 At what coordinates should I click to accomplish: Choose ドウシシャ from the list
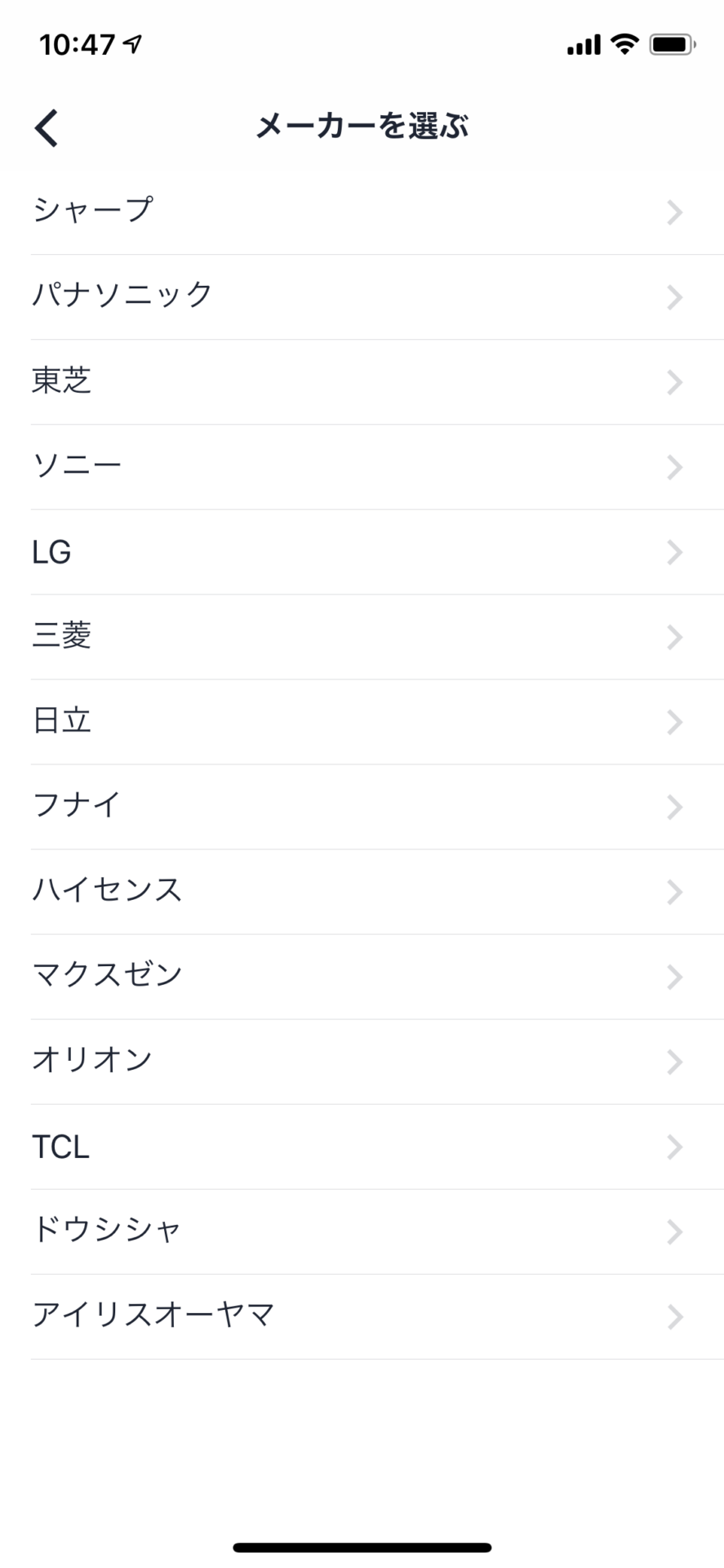(362, 1232)
